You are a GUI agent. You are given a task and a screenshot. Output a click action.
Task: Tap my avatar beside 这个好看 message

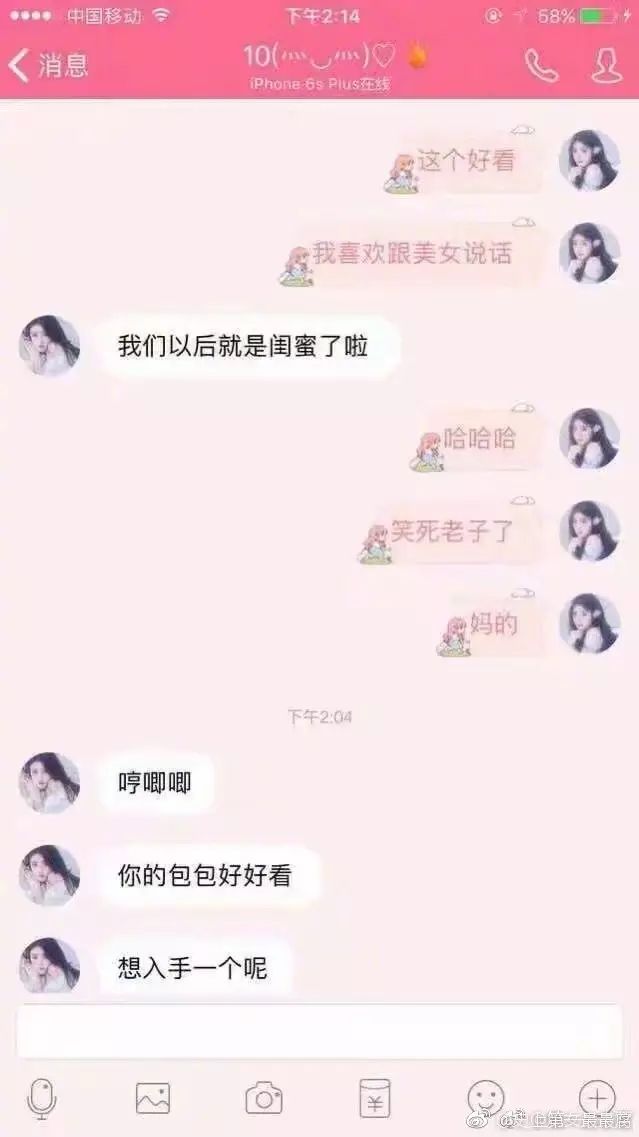tap(589, 160)
